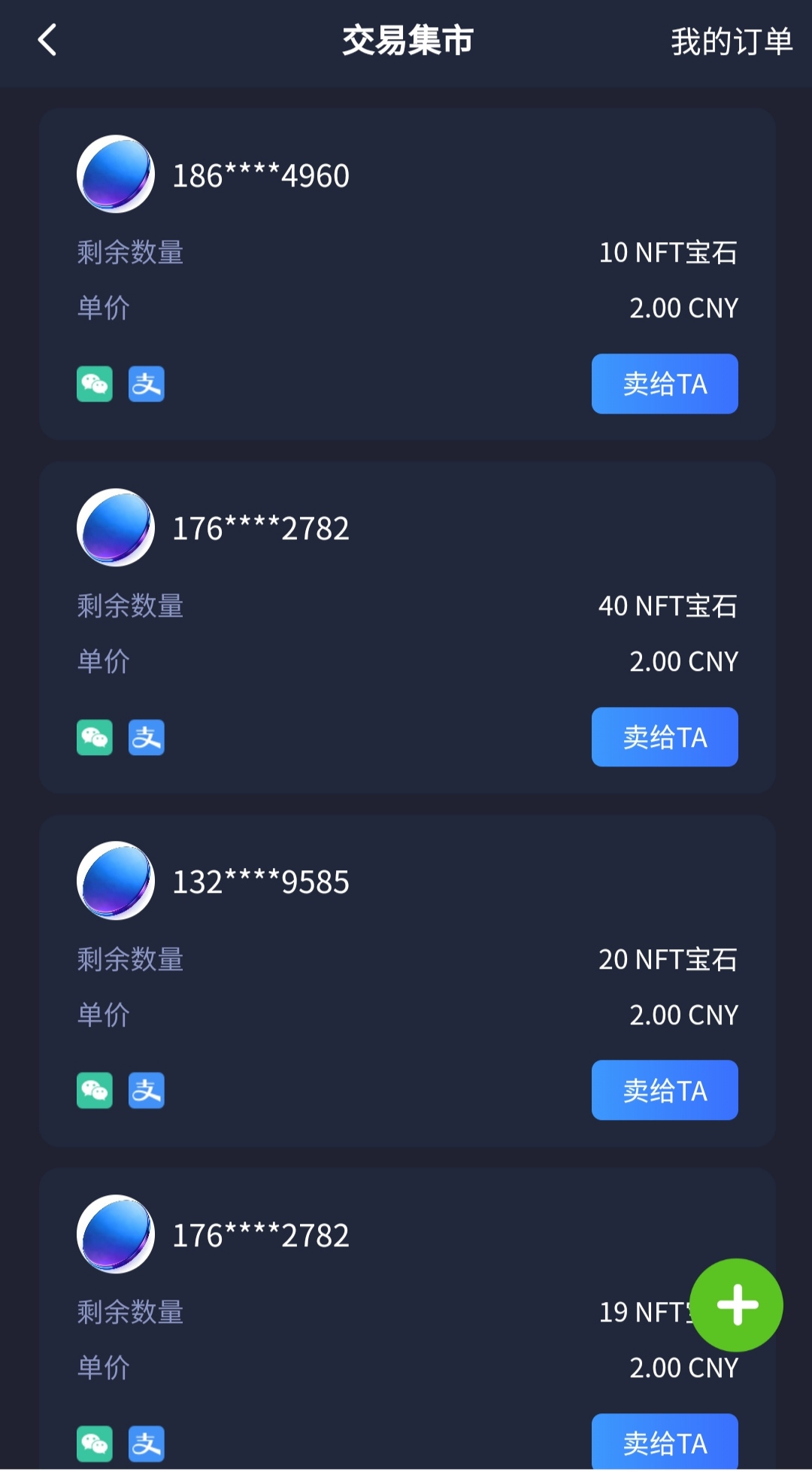Select the WeChat icon under seller 176****2782

click(x=95, y=738)
